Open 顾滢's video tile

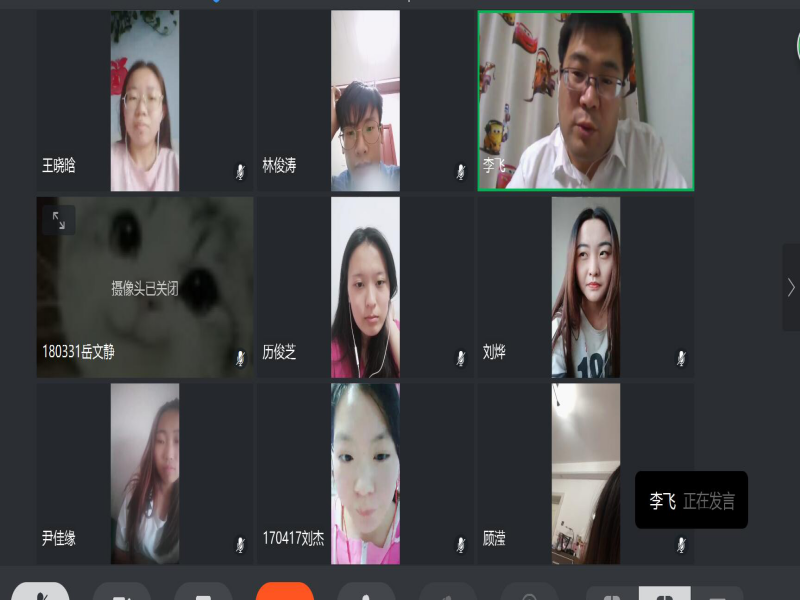point(585,473)
